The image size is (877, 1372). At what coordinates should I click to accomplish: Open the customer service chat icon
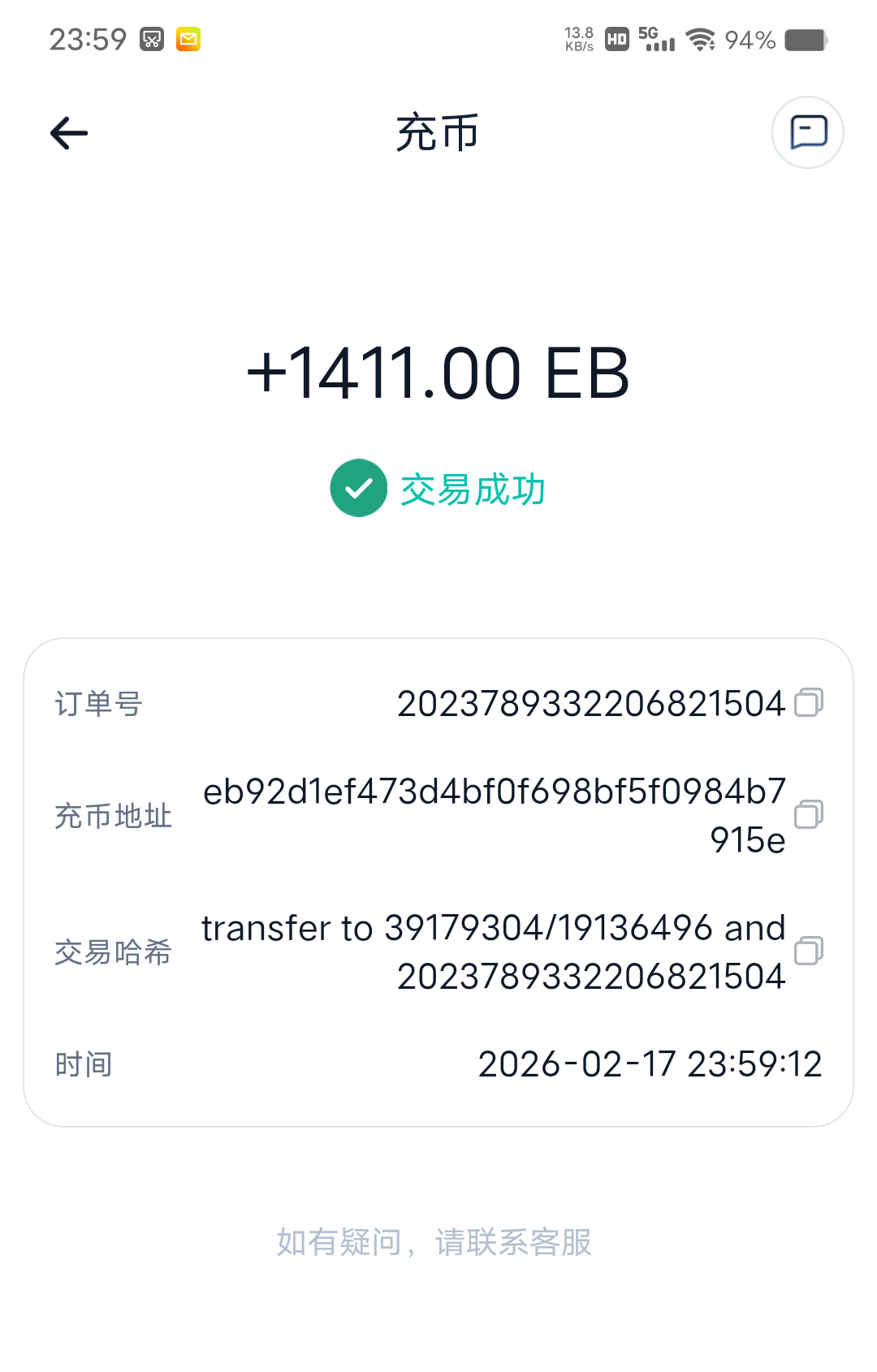tap(807, 132)
